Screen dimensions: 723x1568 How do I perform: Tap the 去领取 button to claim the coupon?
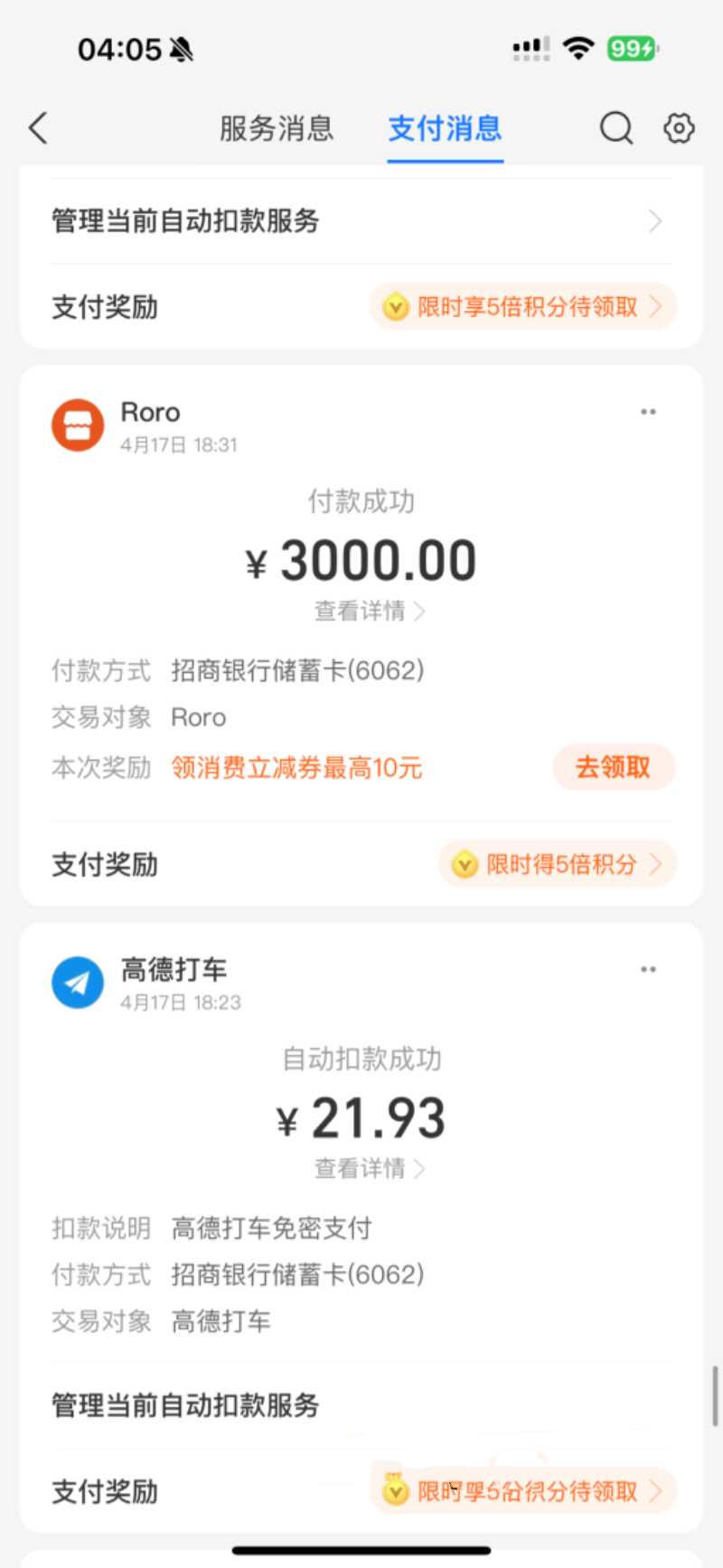point(614,767)
